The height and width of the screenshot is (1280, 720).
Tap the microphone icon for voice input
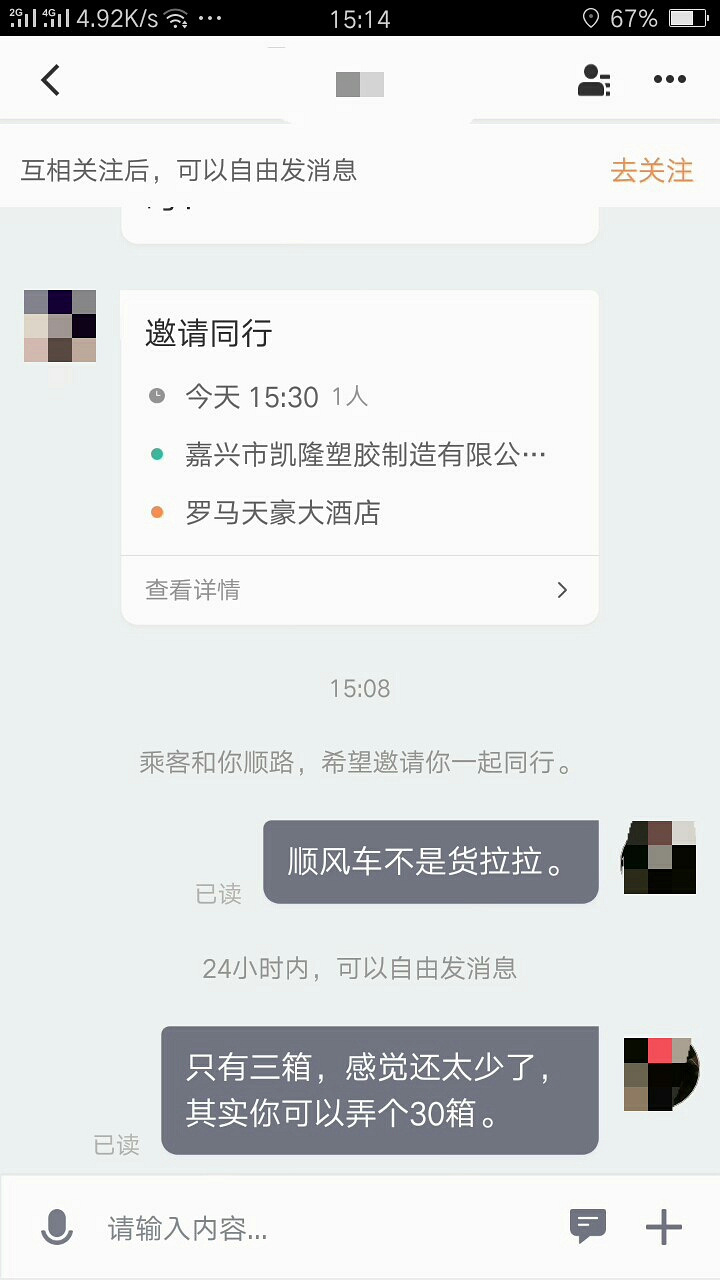58,1225
